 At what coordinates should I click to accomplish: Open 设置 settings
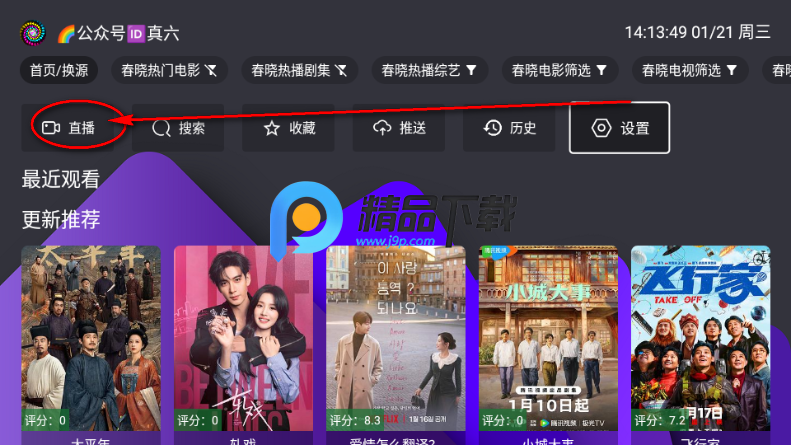click(619, 128)
